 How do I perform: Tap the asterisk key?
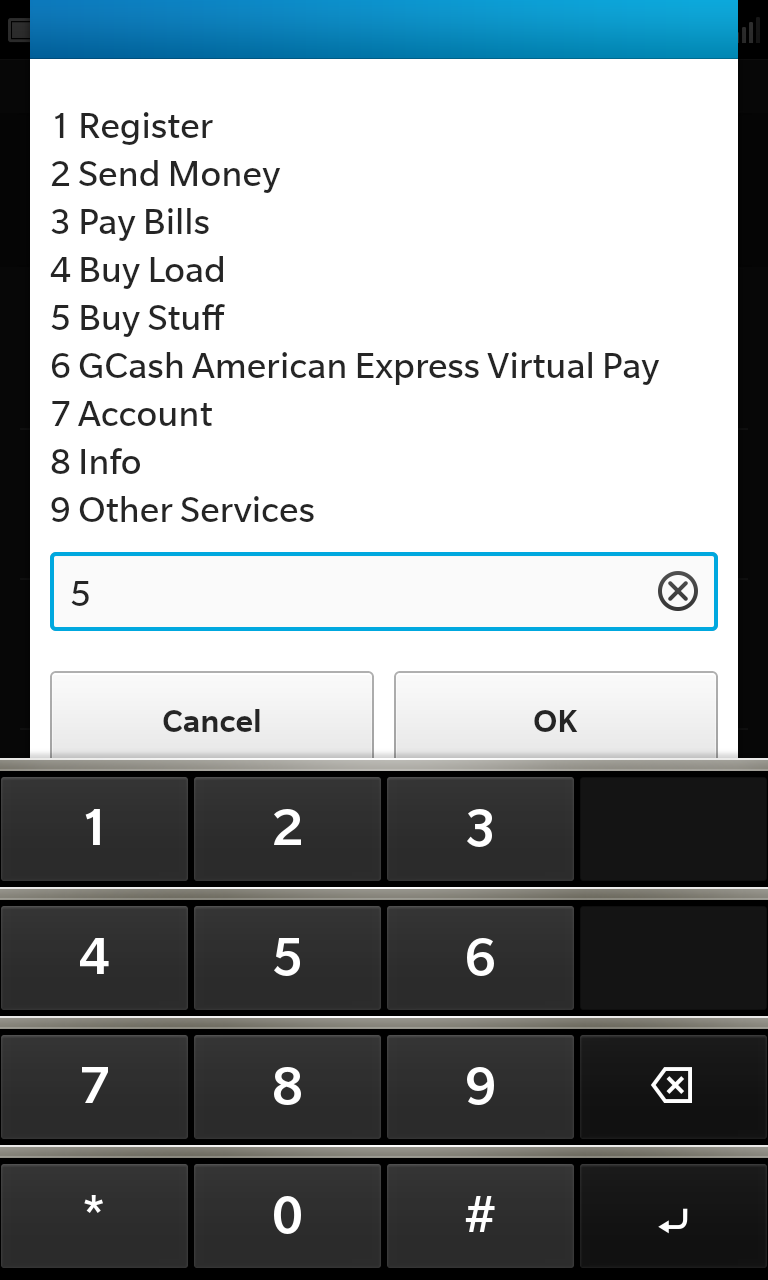94,1215
